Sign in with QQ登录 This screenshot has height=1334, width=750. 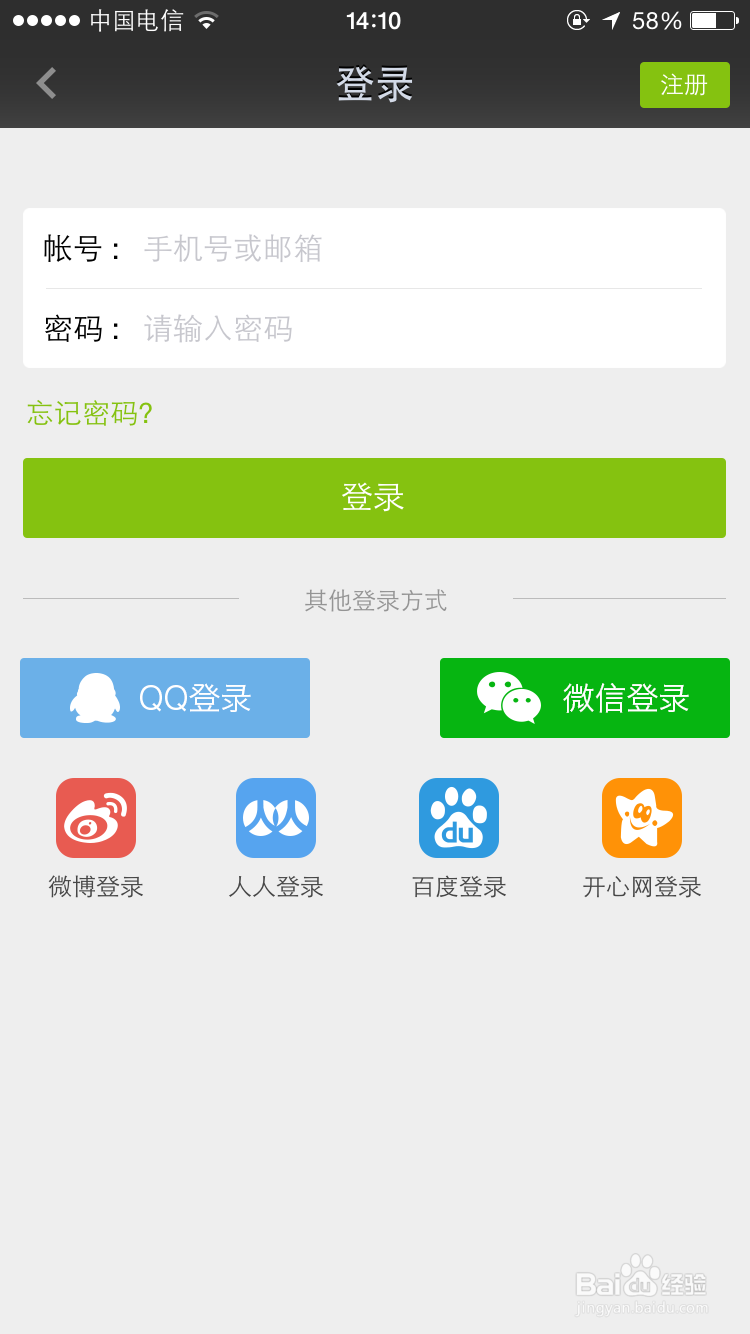pos(165,698)
